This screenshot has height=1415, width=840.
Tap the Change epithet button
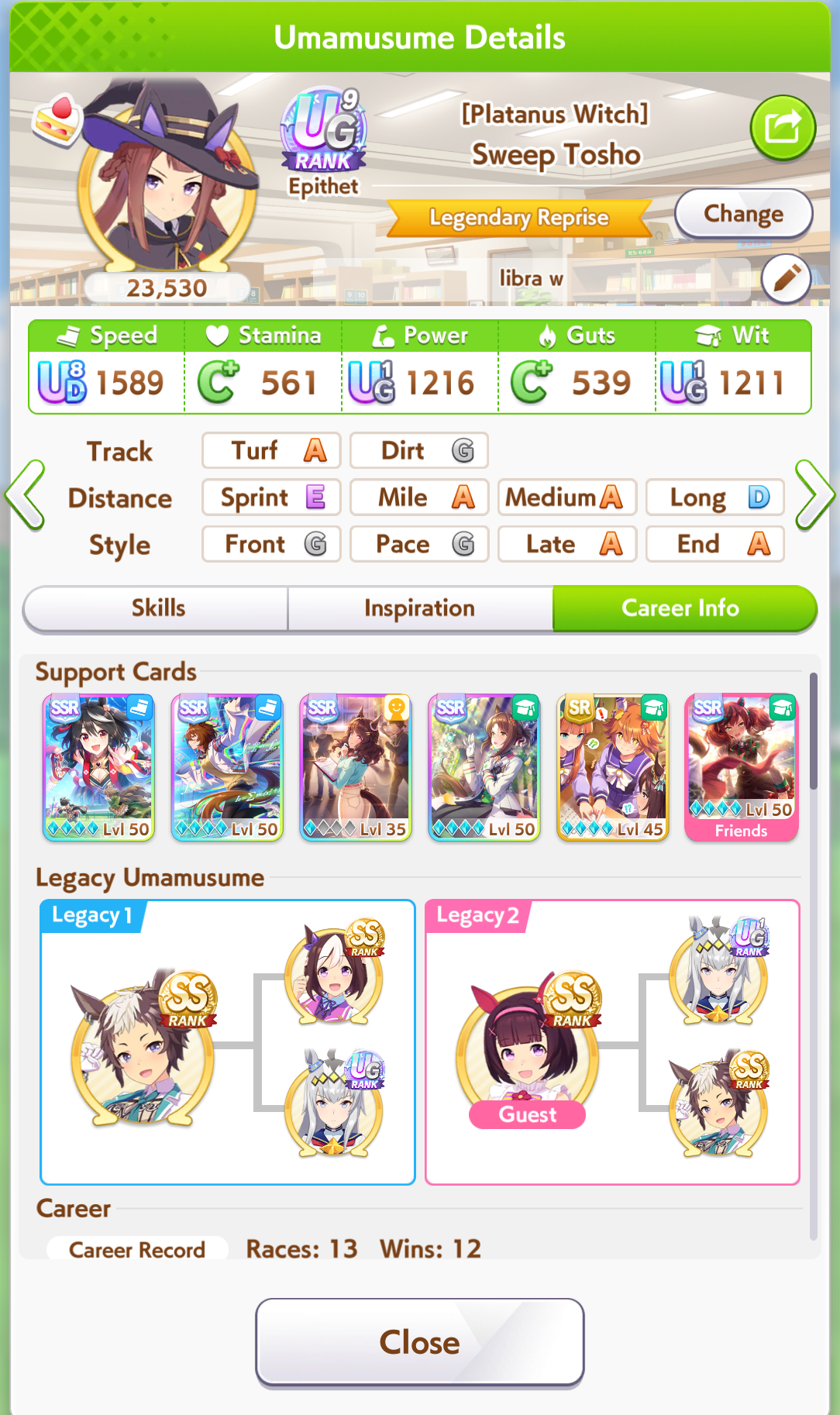(x=743, y=214)
